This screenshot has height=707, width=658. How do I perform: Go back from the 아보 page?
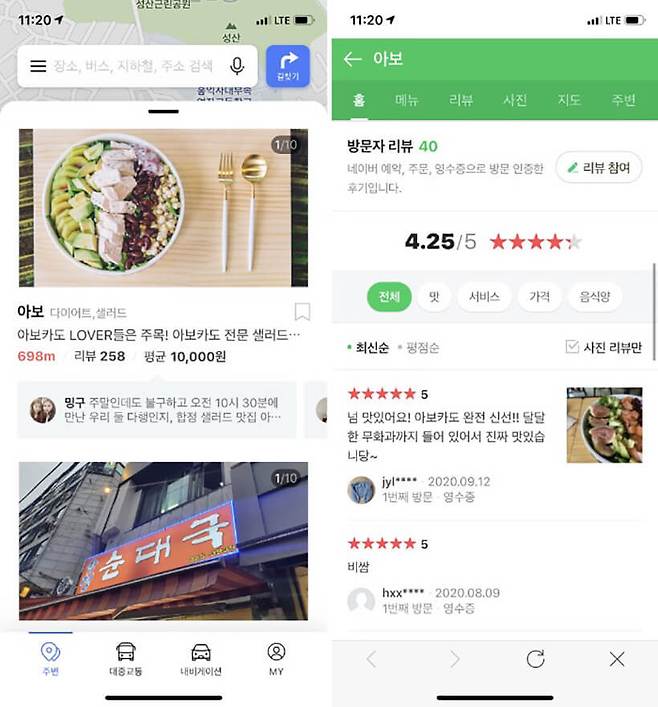352,60
